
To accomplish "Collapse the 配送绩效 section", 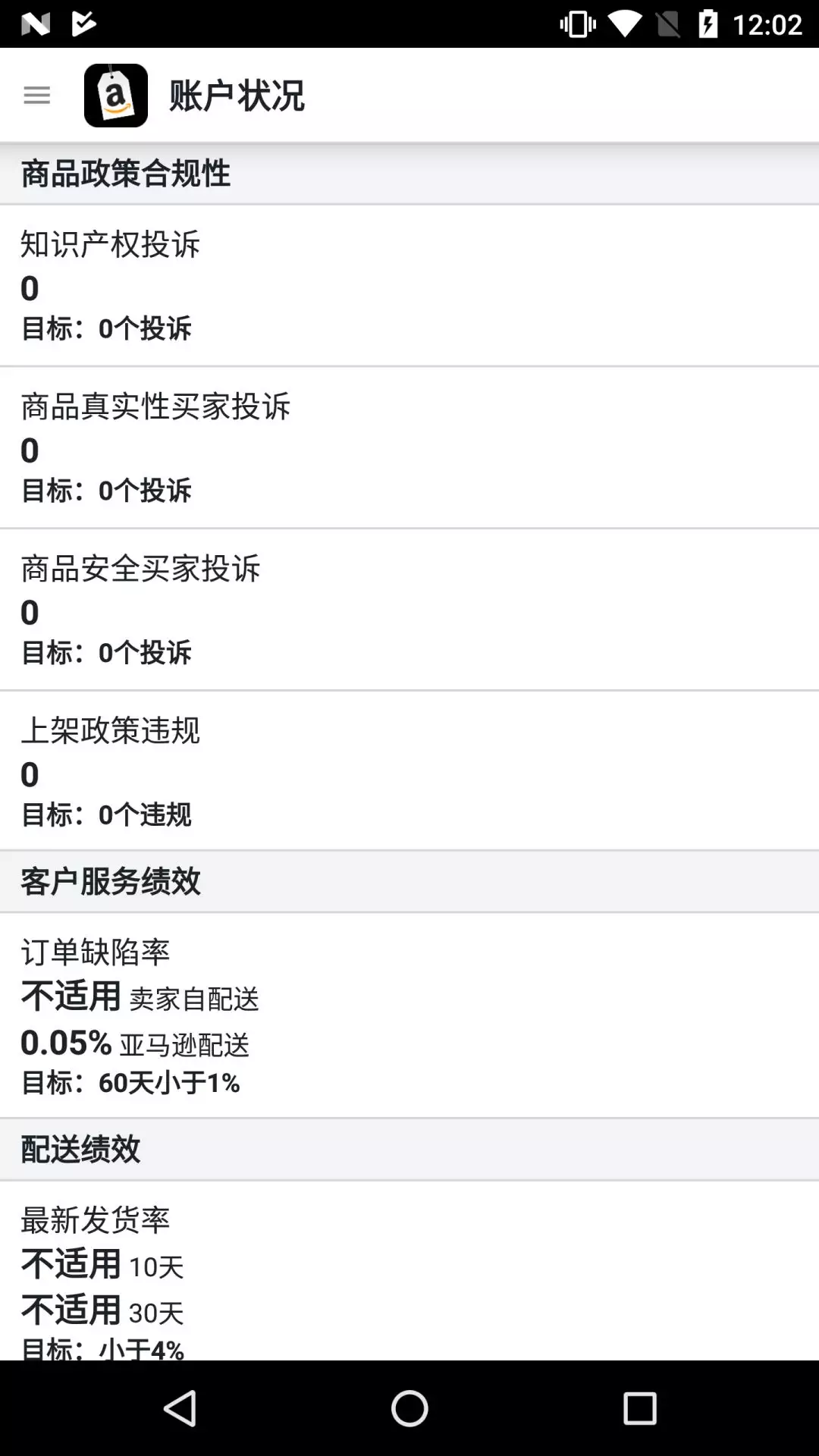I will pyautogui.click(x=409, y=1149).
